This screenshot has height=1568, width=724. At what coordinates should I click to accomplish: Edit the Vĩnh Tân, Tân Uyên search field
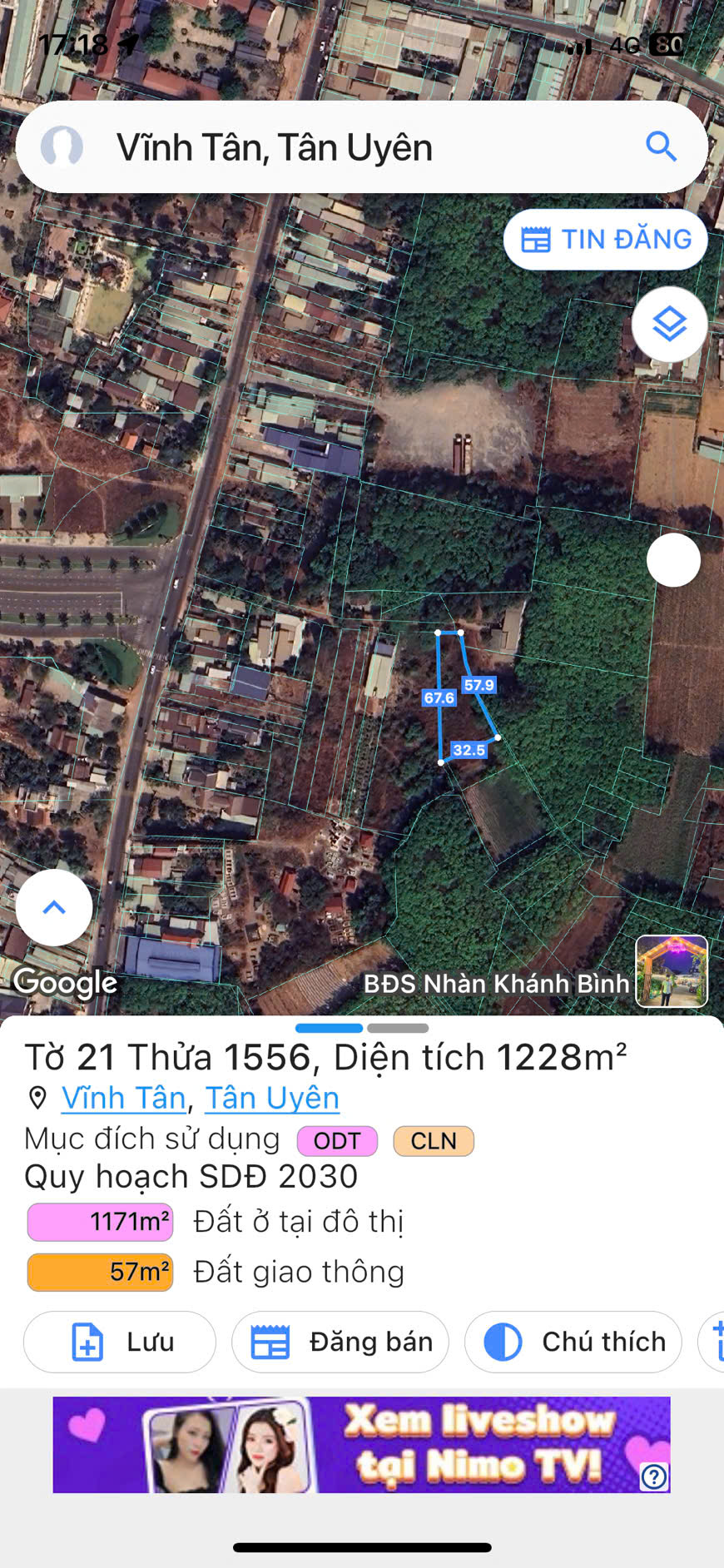(362, 147)
